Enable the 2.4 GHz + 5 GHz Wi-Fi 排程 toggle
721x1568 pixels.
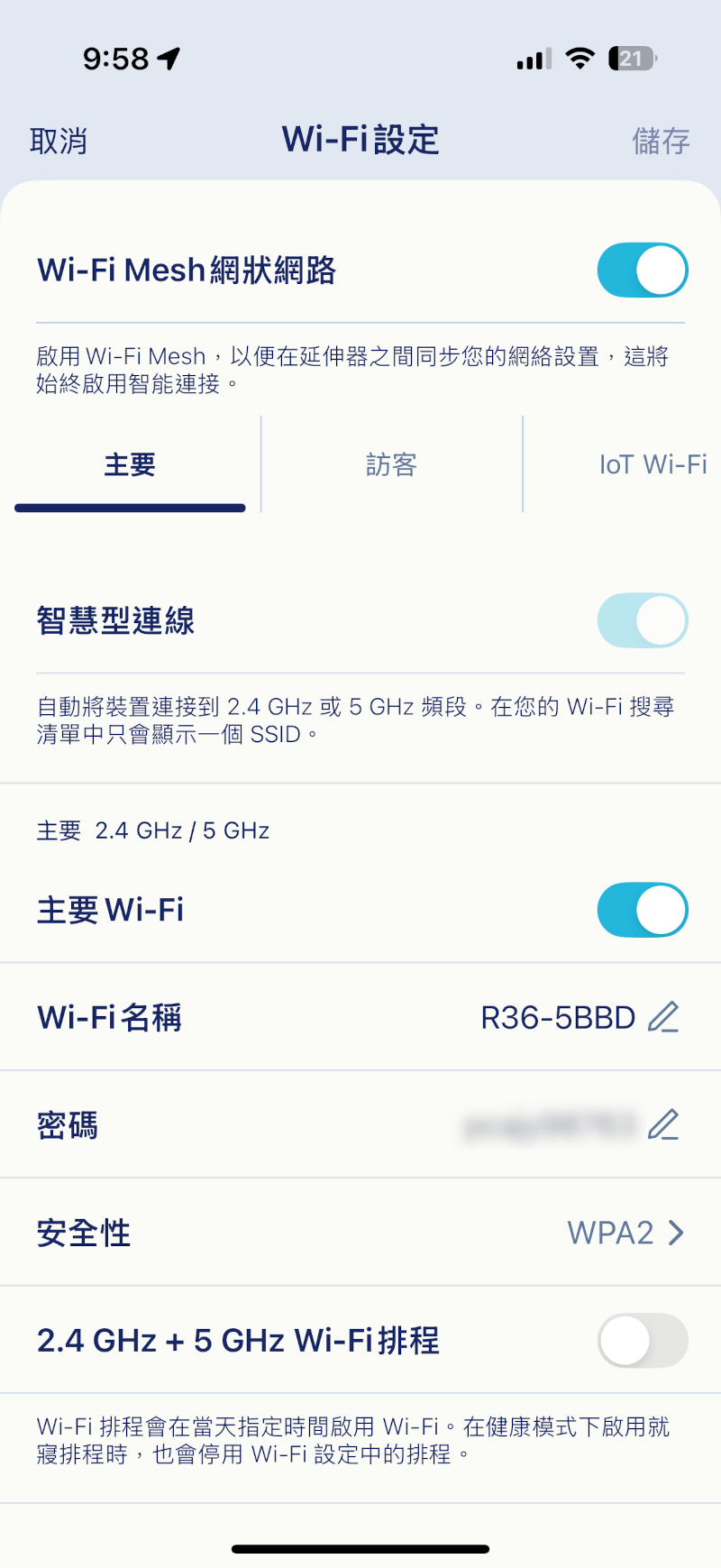pos(642,1341)
